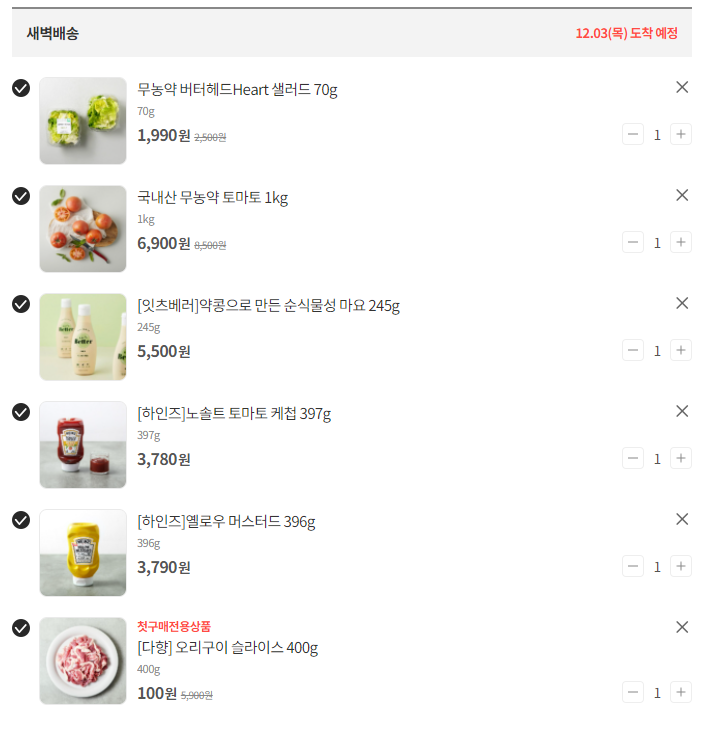
Task: Open 국내산 무농약 토마토 product image
Action: click(x=83, y=228)
